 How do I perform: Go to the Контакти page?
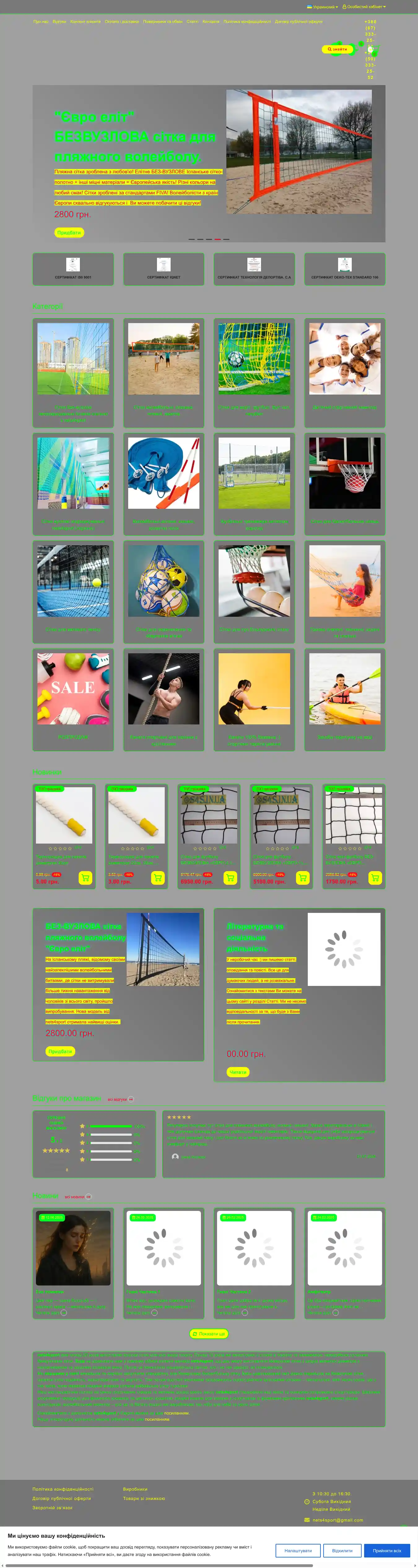211,21
